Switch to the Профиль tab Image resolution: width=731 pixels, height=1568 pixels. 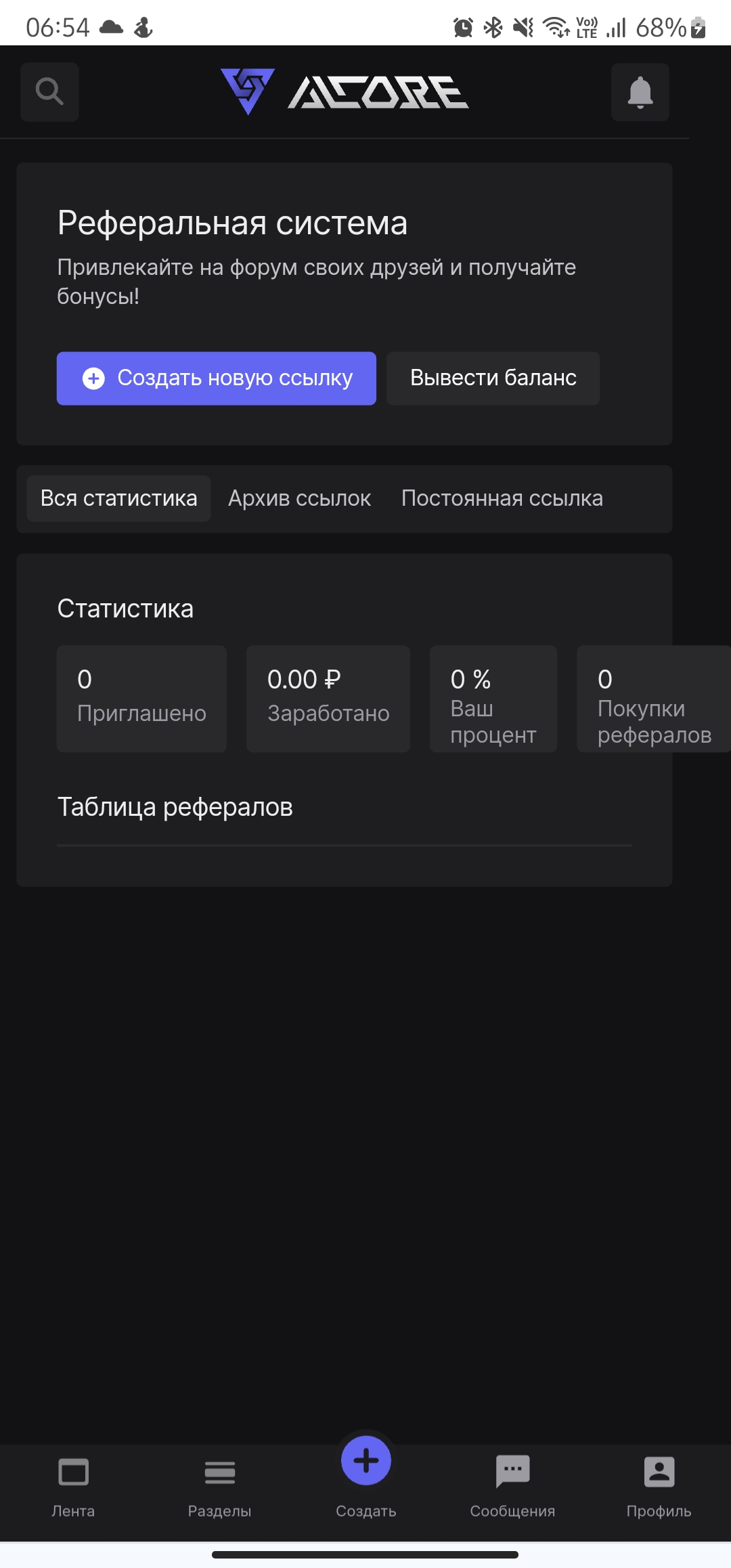click(x=659, y=1486)
